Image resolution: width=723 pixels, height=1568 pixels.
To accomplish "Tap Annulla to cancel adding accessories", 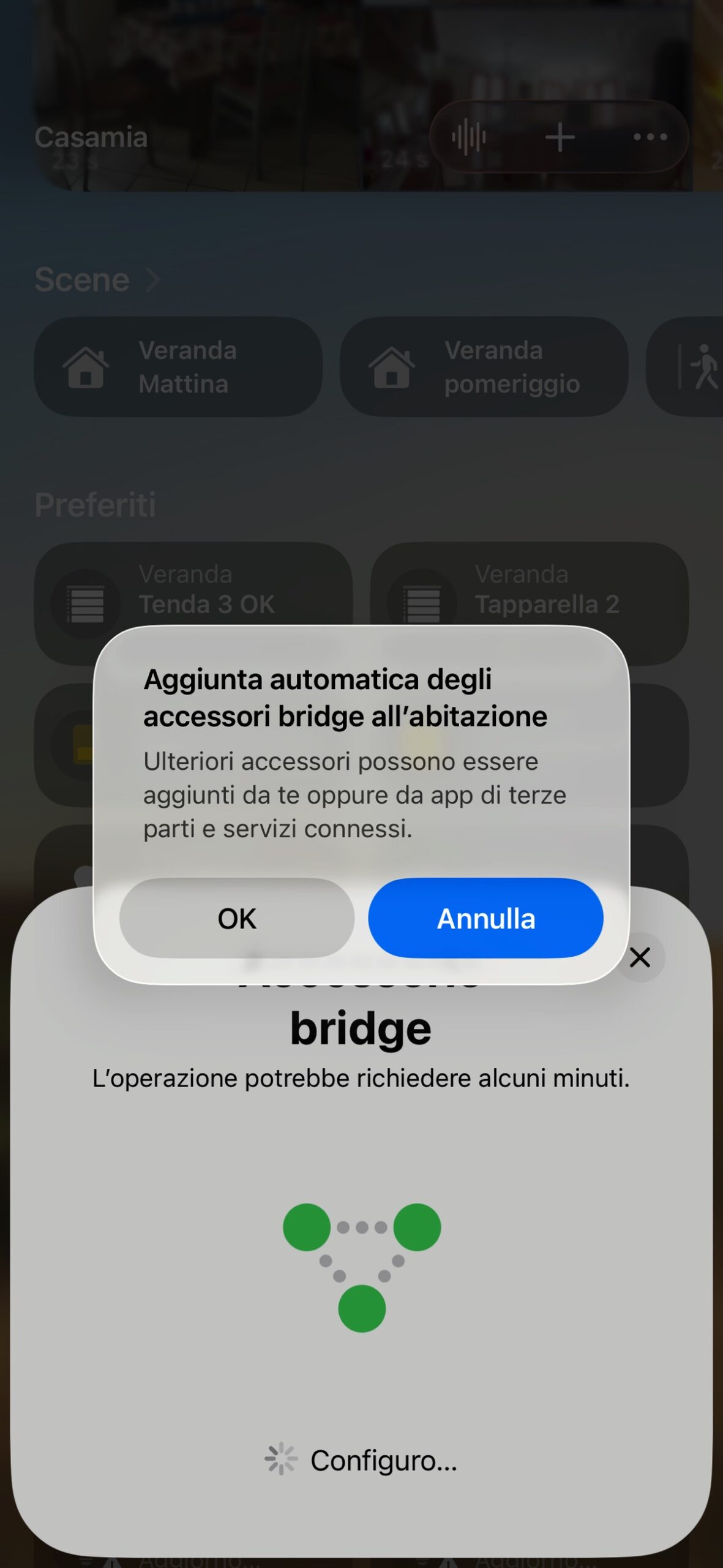I will pos(485,918).
